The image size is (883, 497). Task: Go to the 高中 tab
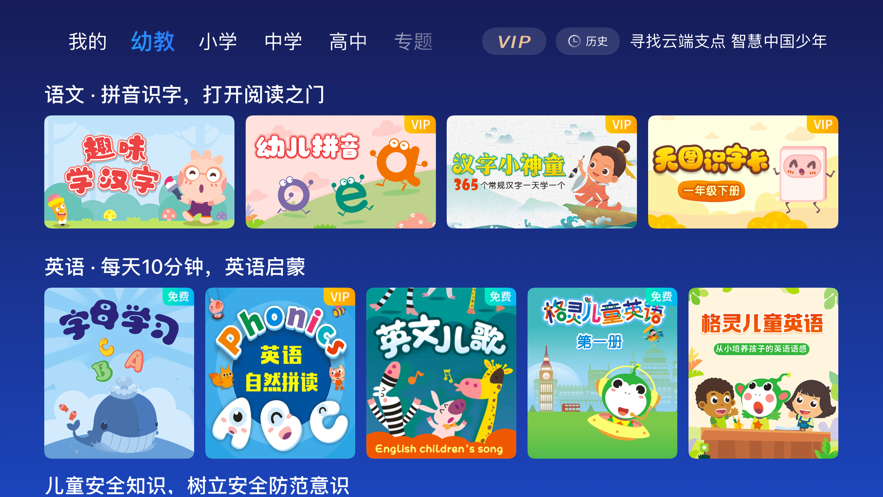pos(348,42)
